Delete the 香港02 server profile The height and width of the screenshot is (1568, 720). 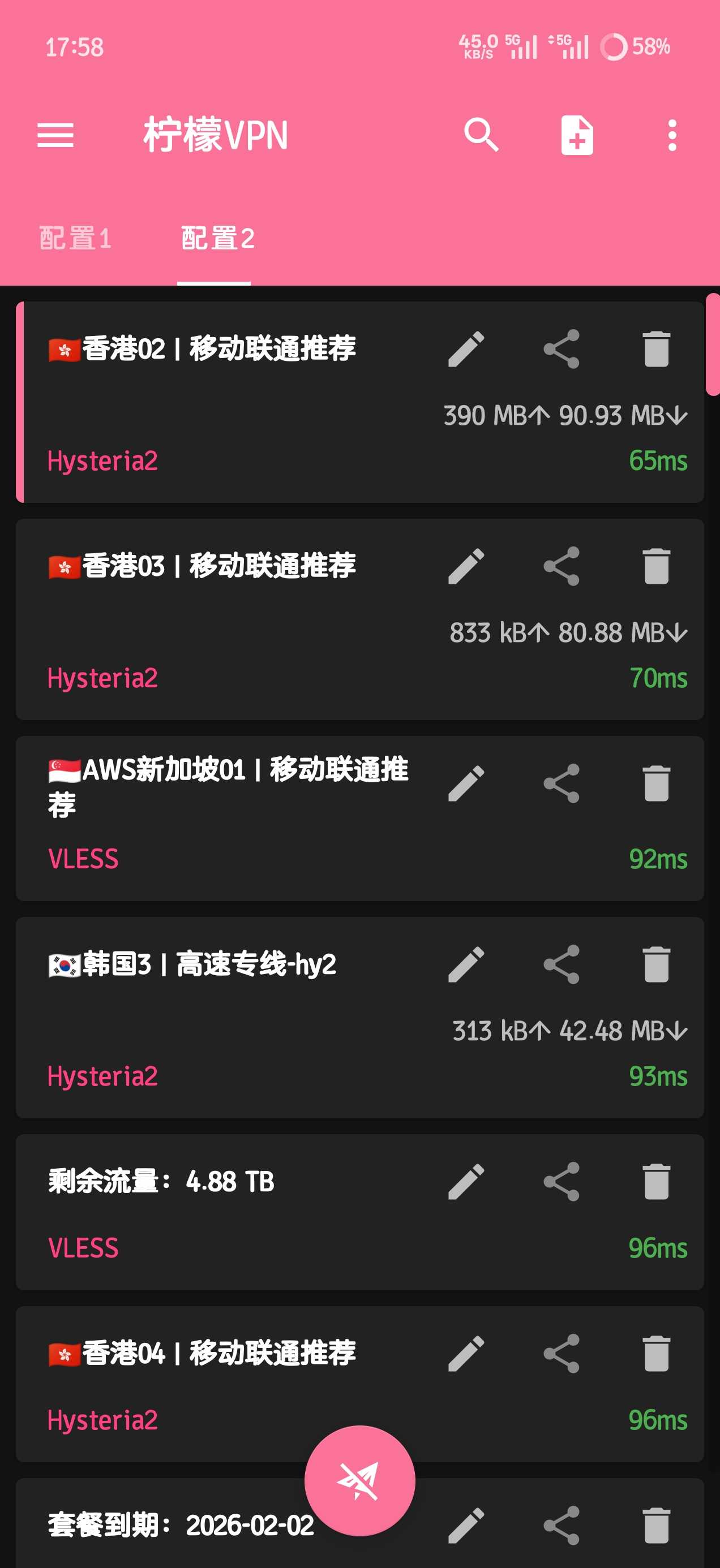coord(656,349)
